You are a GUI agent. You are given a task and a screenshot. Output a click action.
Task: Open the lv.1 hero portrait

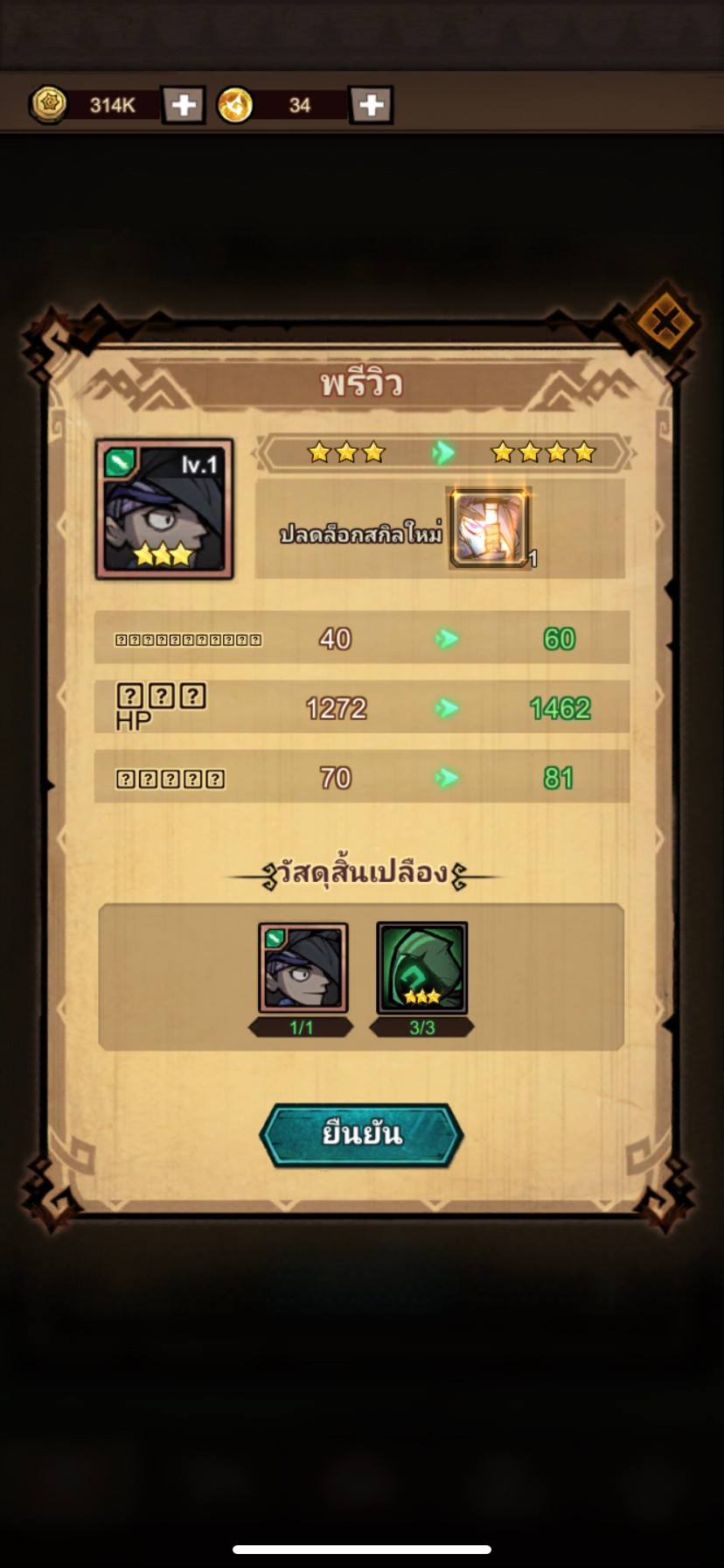[x=164, y=509]
